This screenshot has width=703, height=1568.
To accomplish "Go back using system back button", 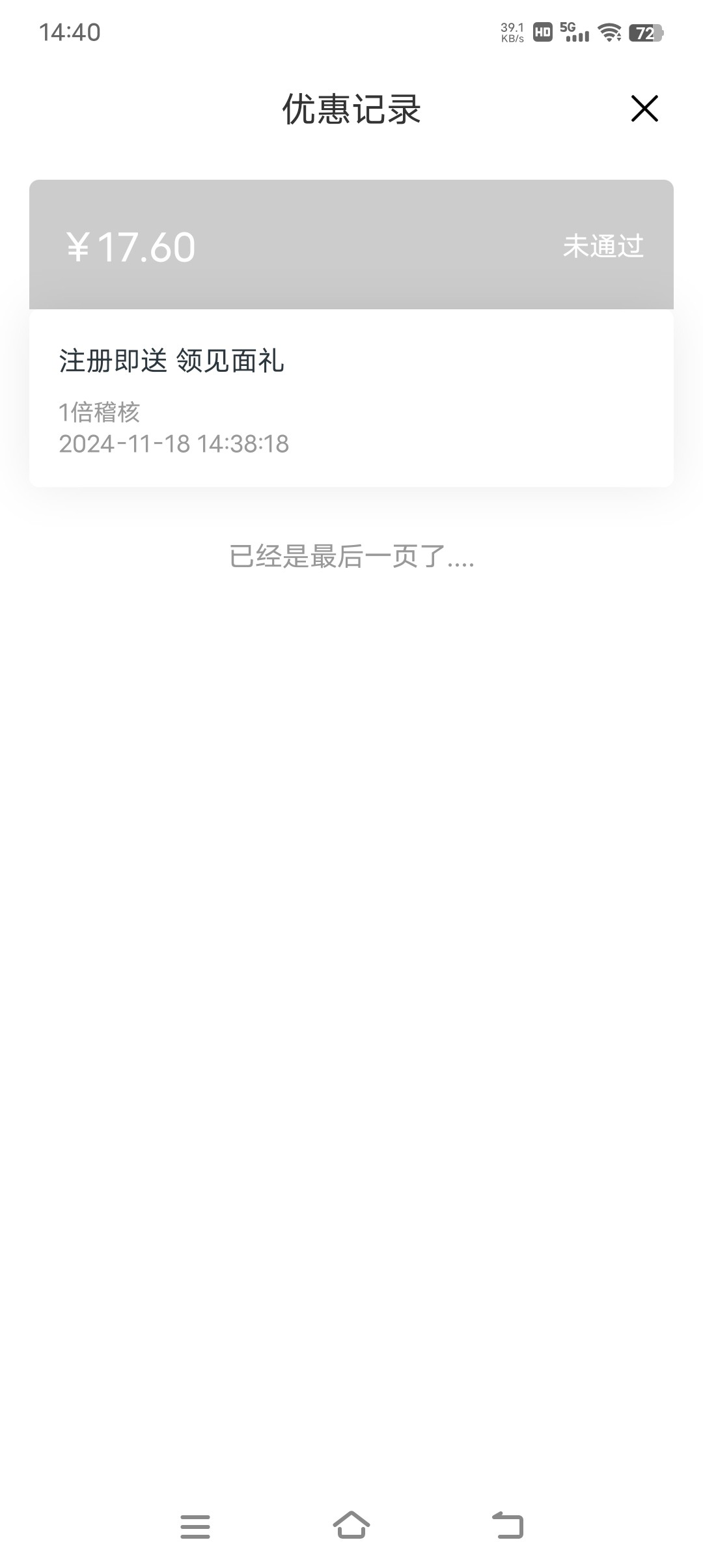I will click(508, 1526).
